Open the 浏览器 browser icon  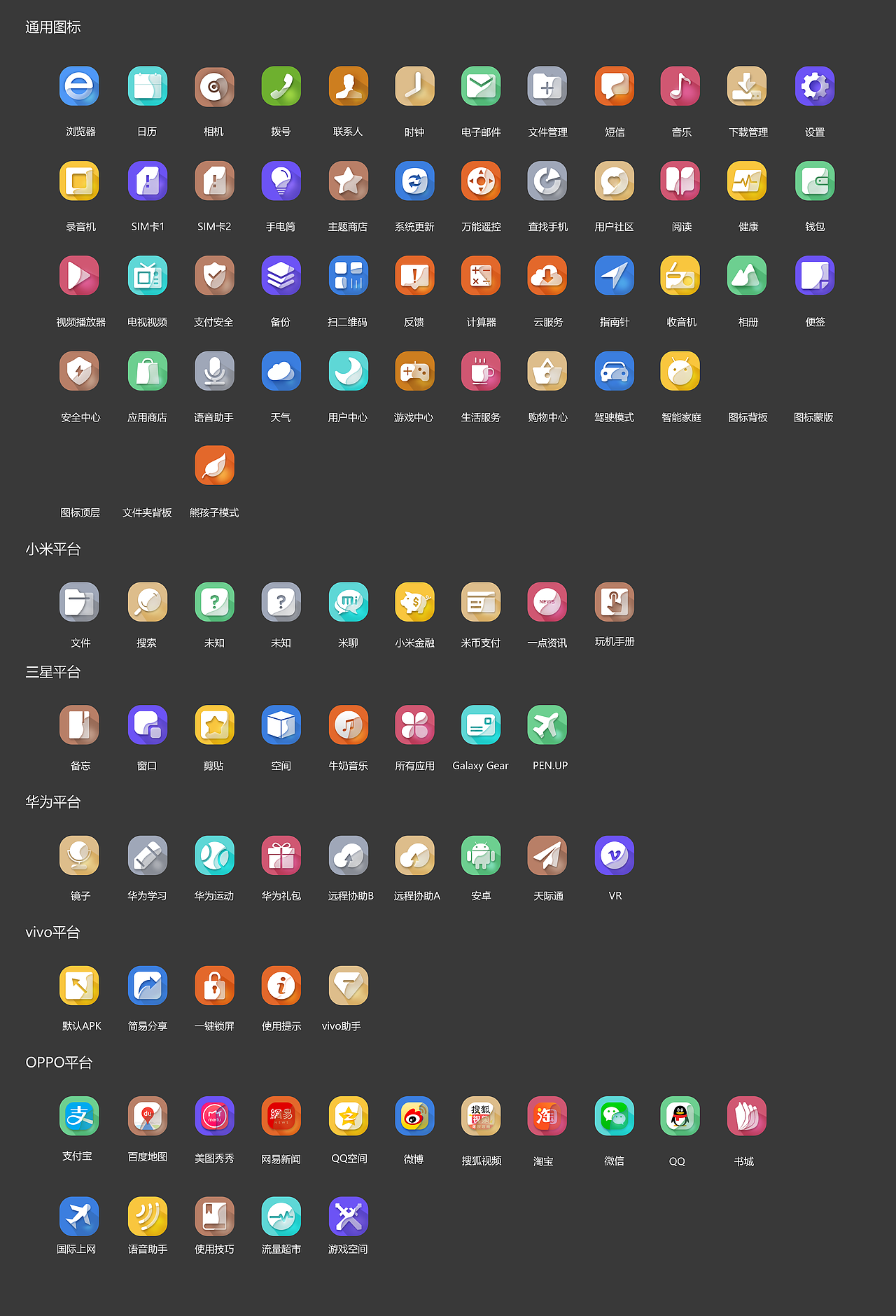(x=78, y=85)
